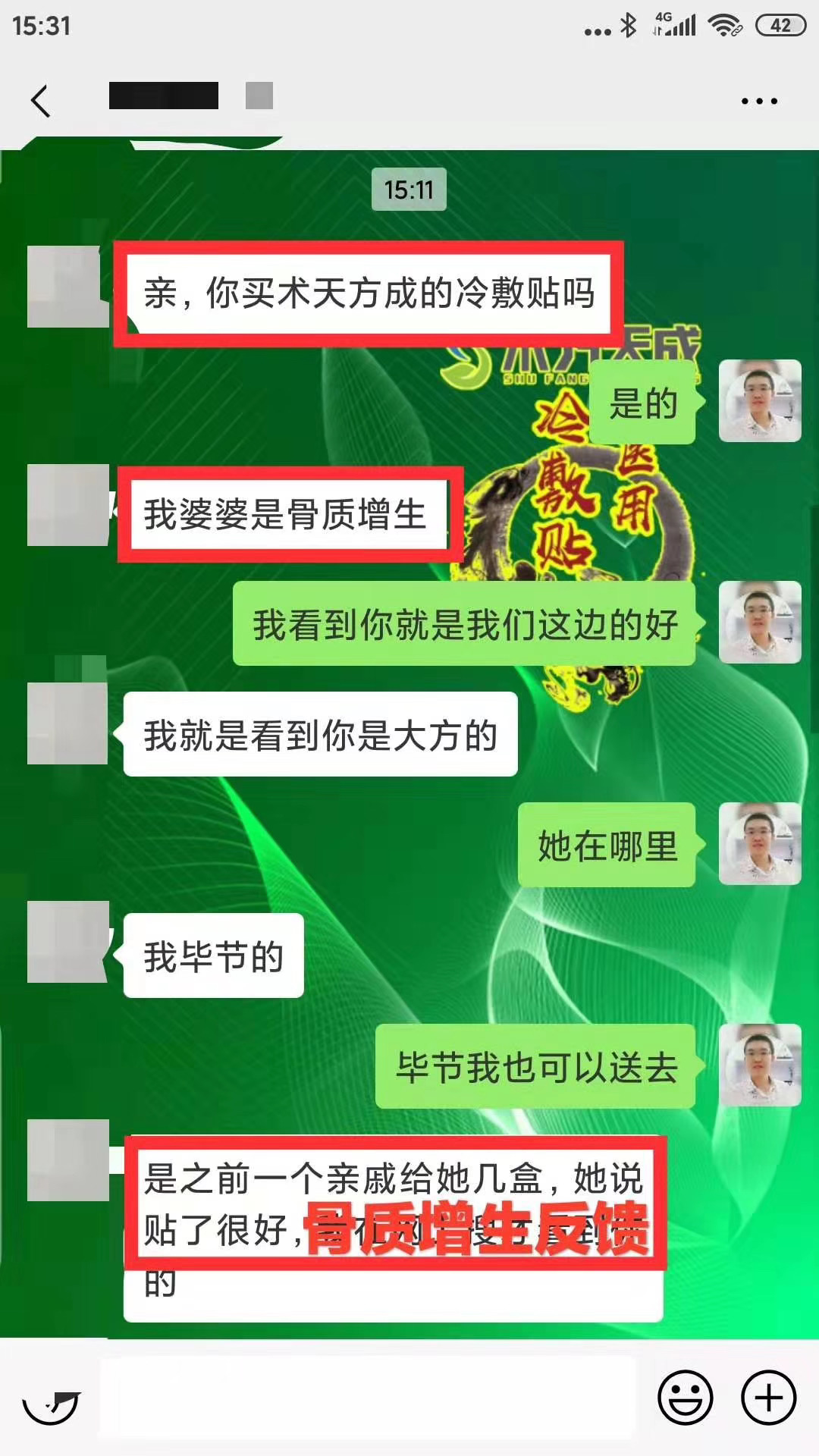Viewport: 819px width, 1456px height.
Task: View sender avatar beside 是的 message
Action: [x=759, y=401]
